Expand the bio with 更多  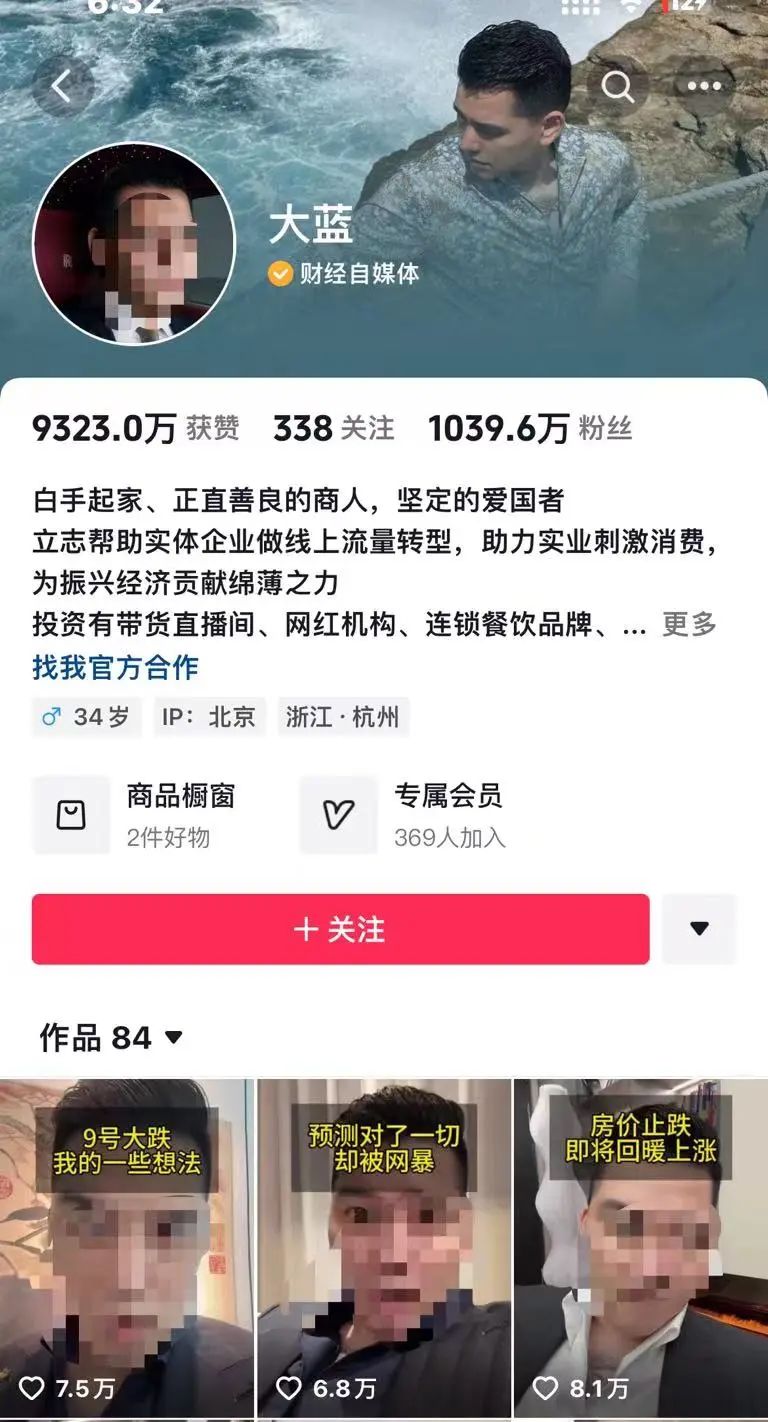[690, 625]
